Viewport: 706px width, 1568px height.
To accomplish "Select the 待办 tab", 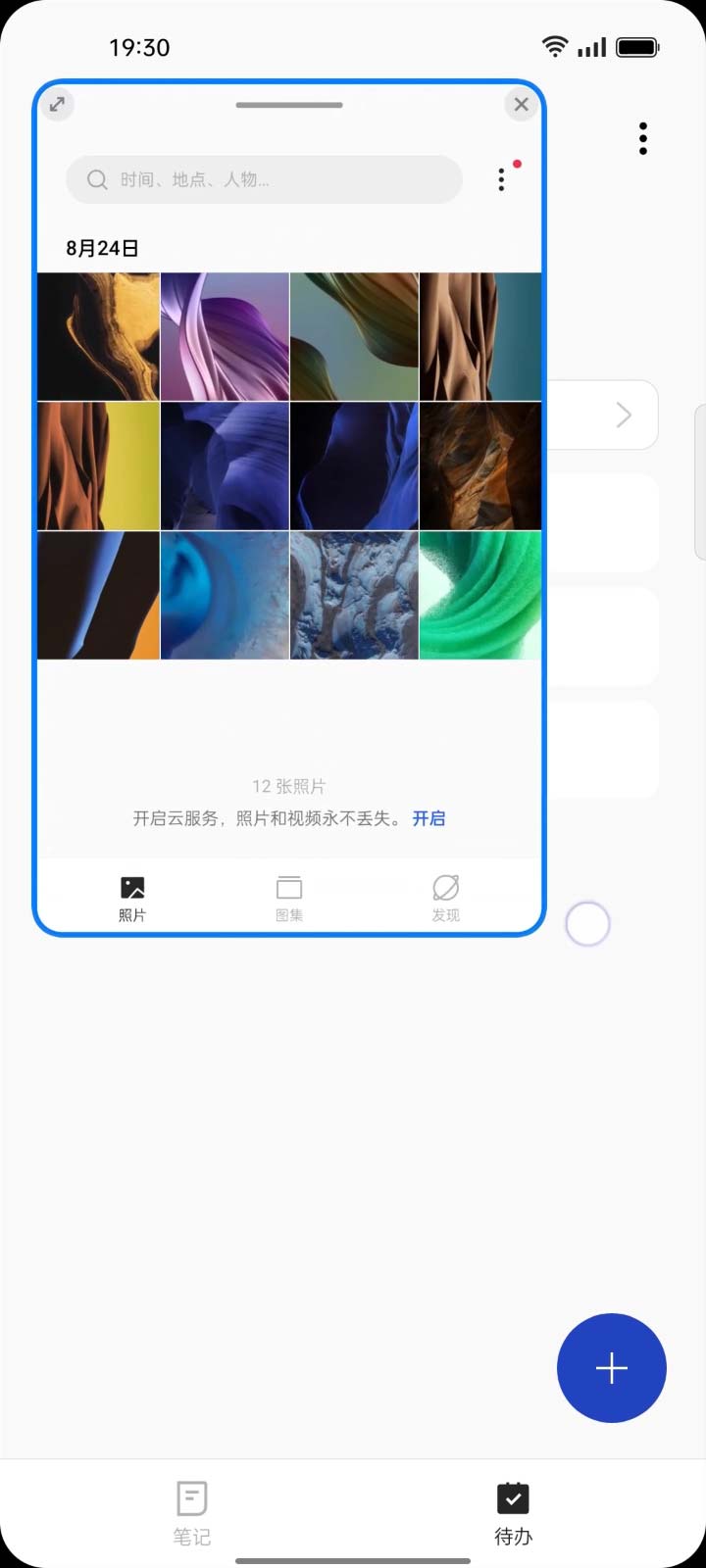I will (513, 1512).
